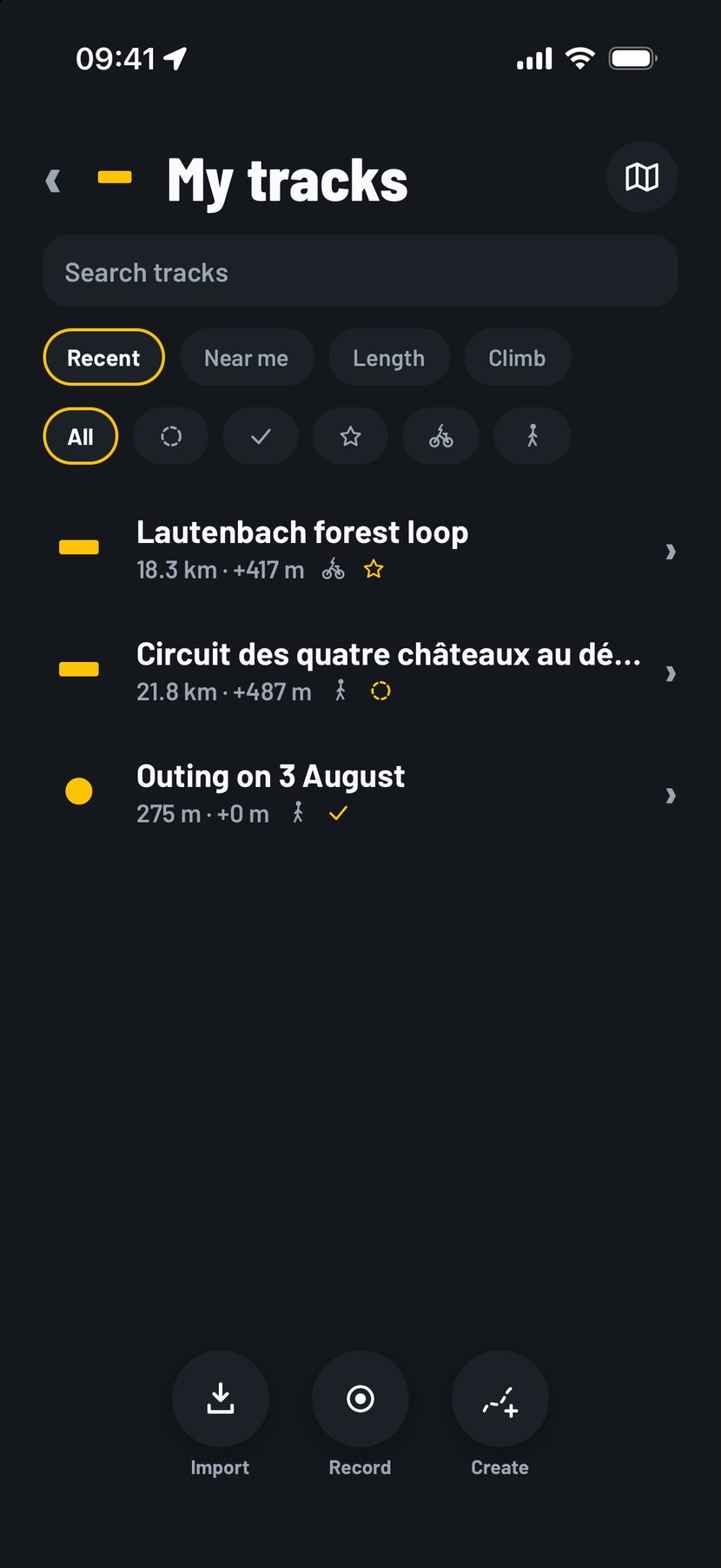Filter tracks by walking icon
This screenshot has height=1568, width=721.
[x=532, y=436]
